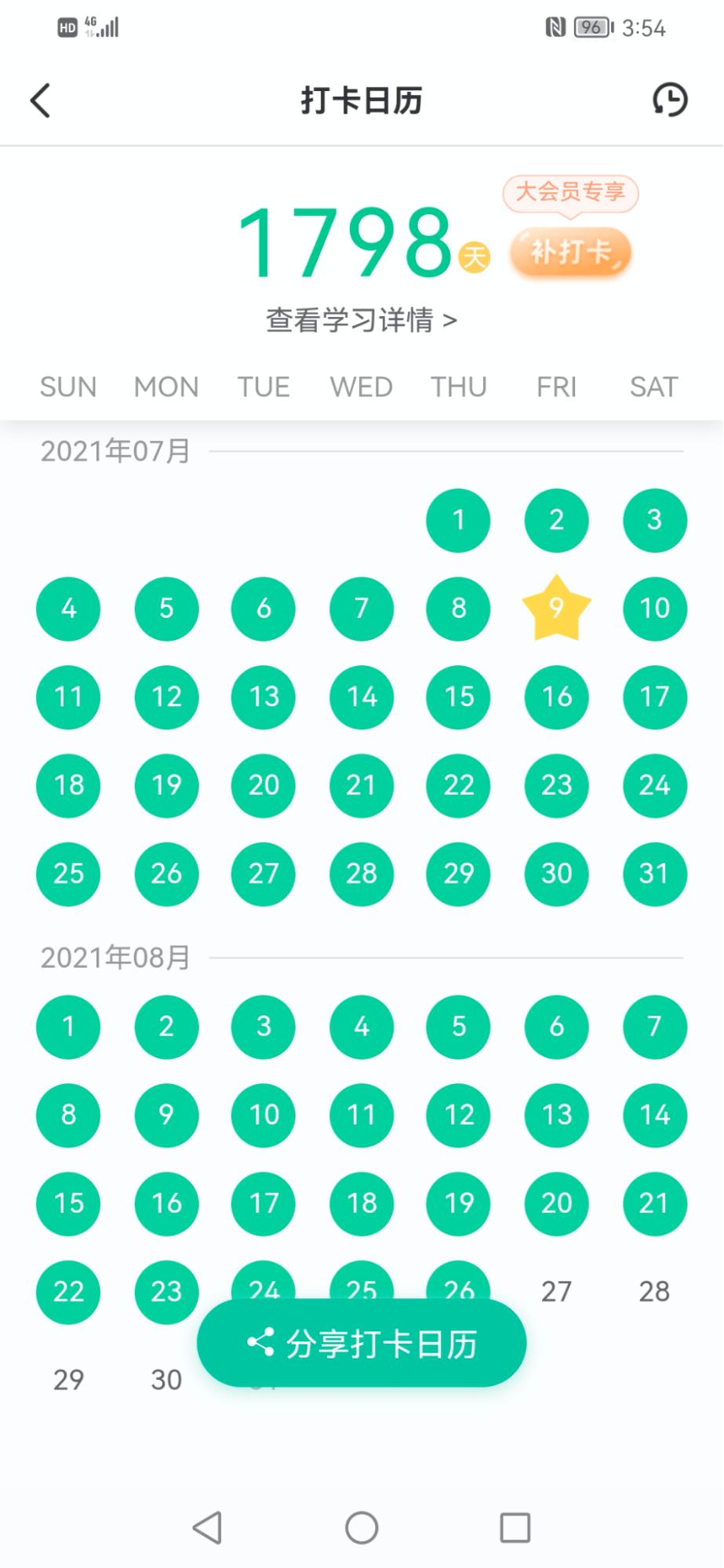This screenshot has height=1568, width=724.
Task: Tap the back arrow to leave calendar
Action: 40,100
